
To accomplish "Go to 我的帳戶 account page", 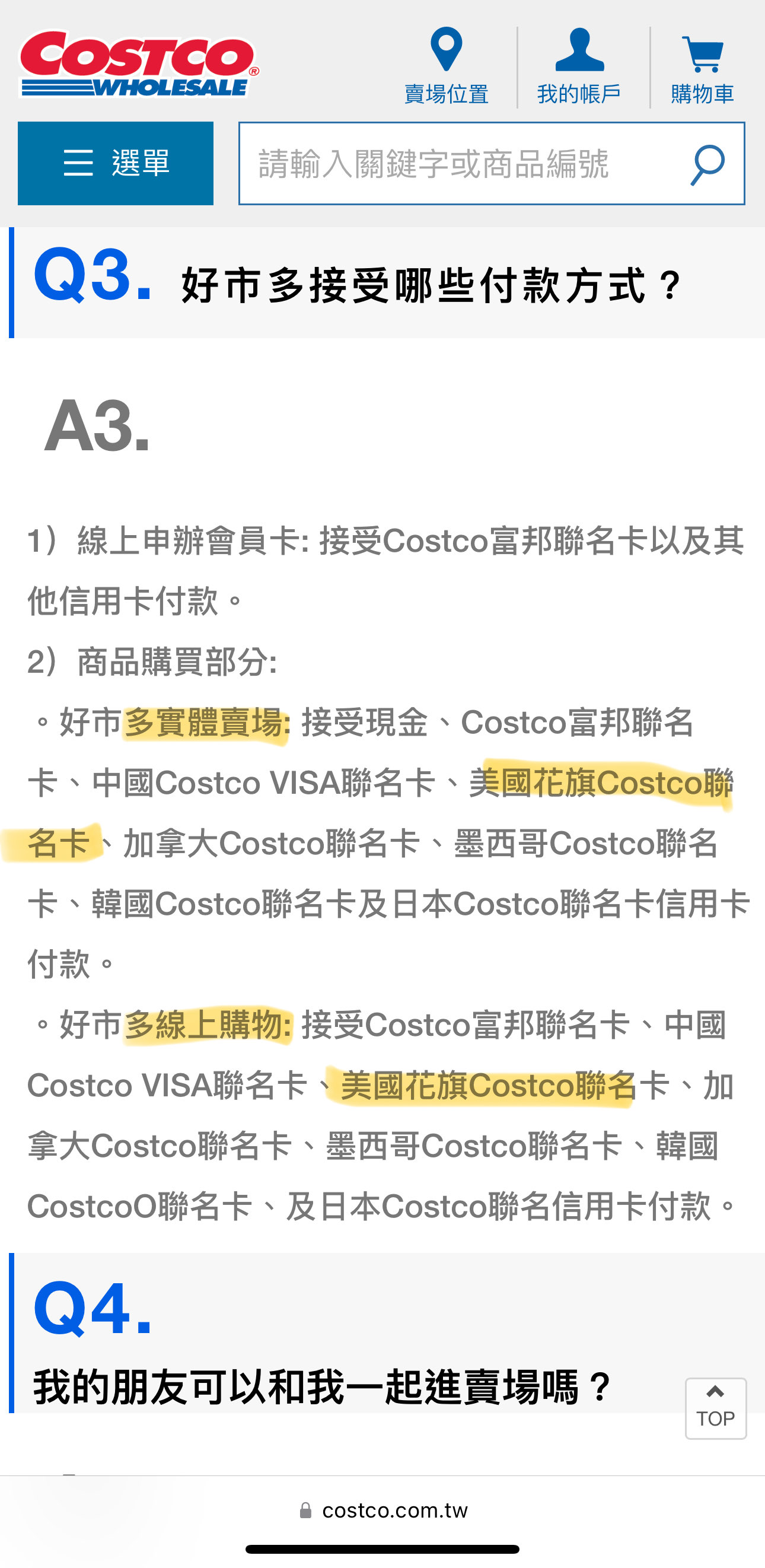I will (x=579, y=67).
